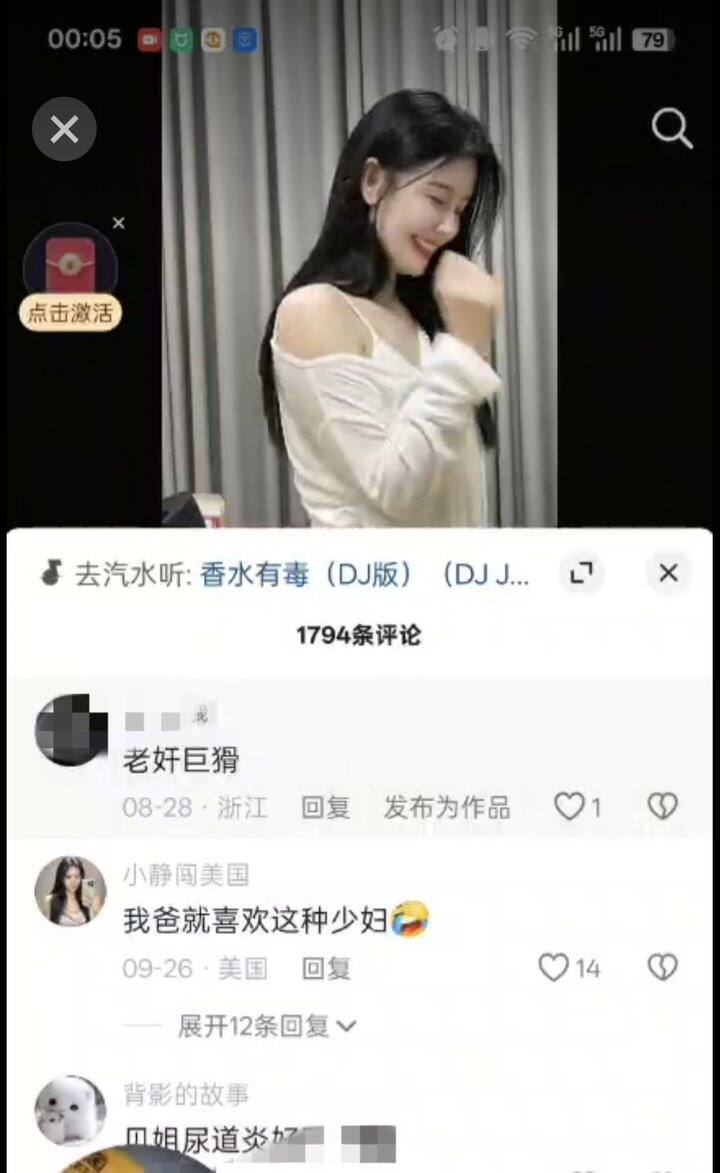Dismiss the red envelope widget

[x=118, y=223]
